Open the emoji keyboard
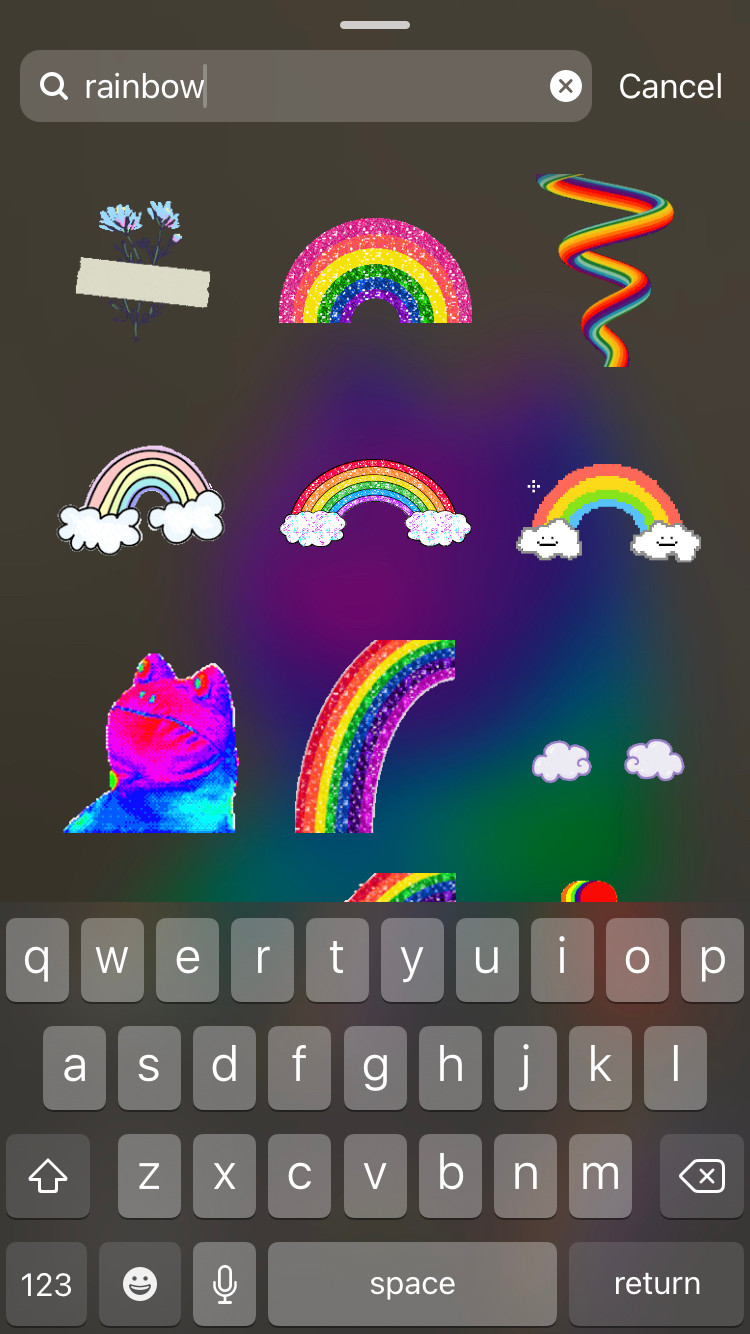 click(140, 1283)
